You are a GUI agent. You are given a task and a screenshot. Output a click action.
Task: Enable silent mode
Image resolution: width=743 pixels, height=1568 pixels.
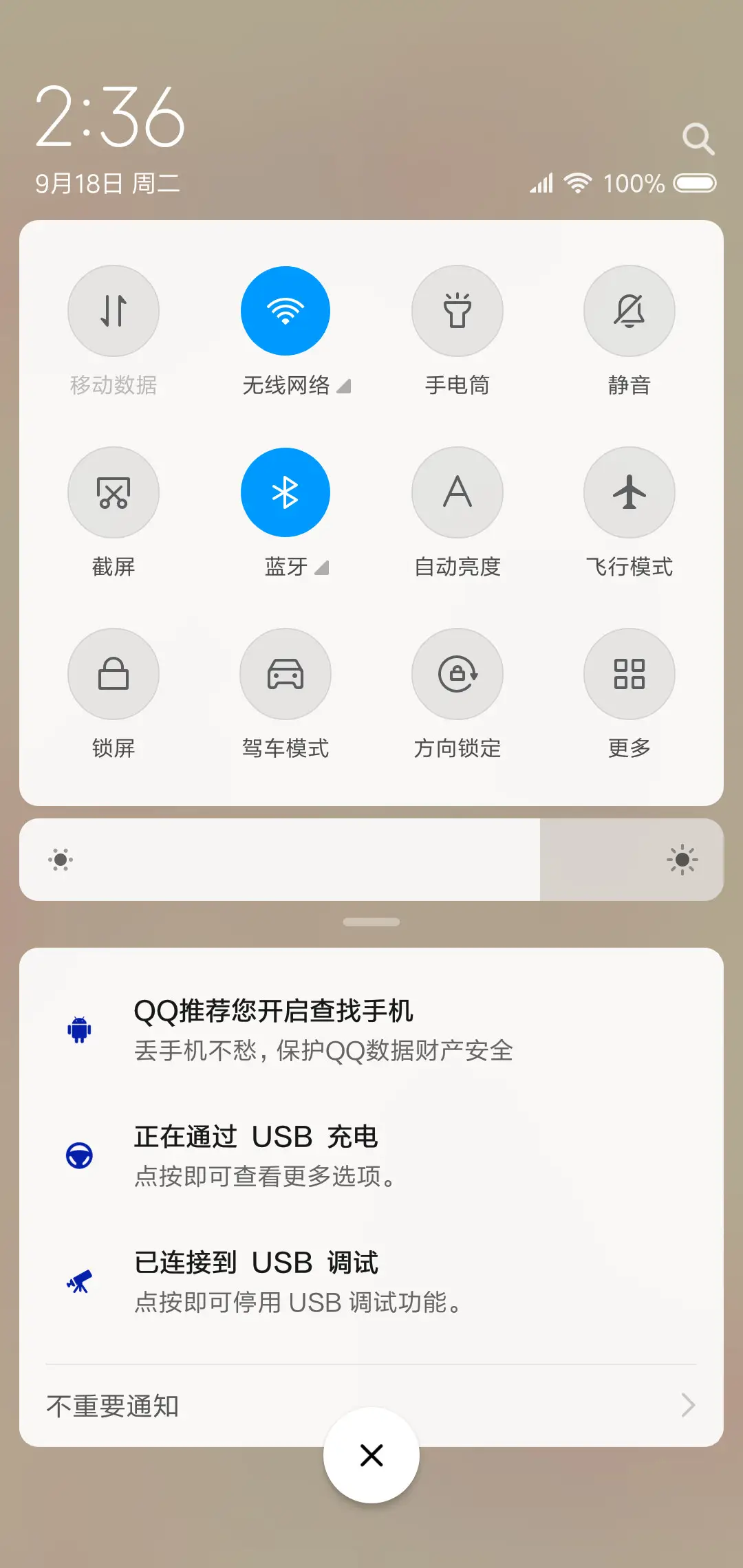click(629, 311)
